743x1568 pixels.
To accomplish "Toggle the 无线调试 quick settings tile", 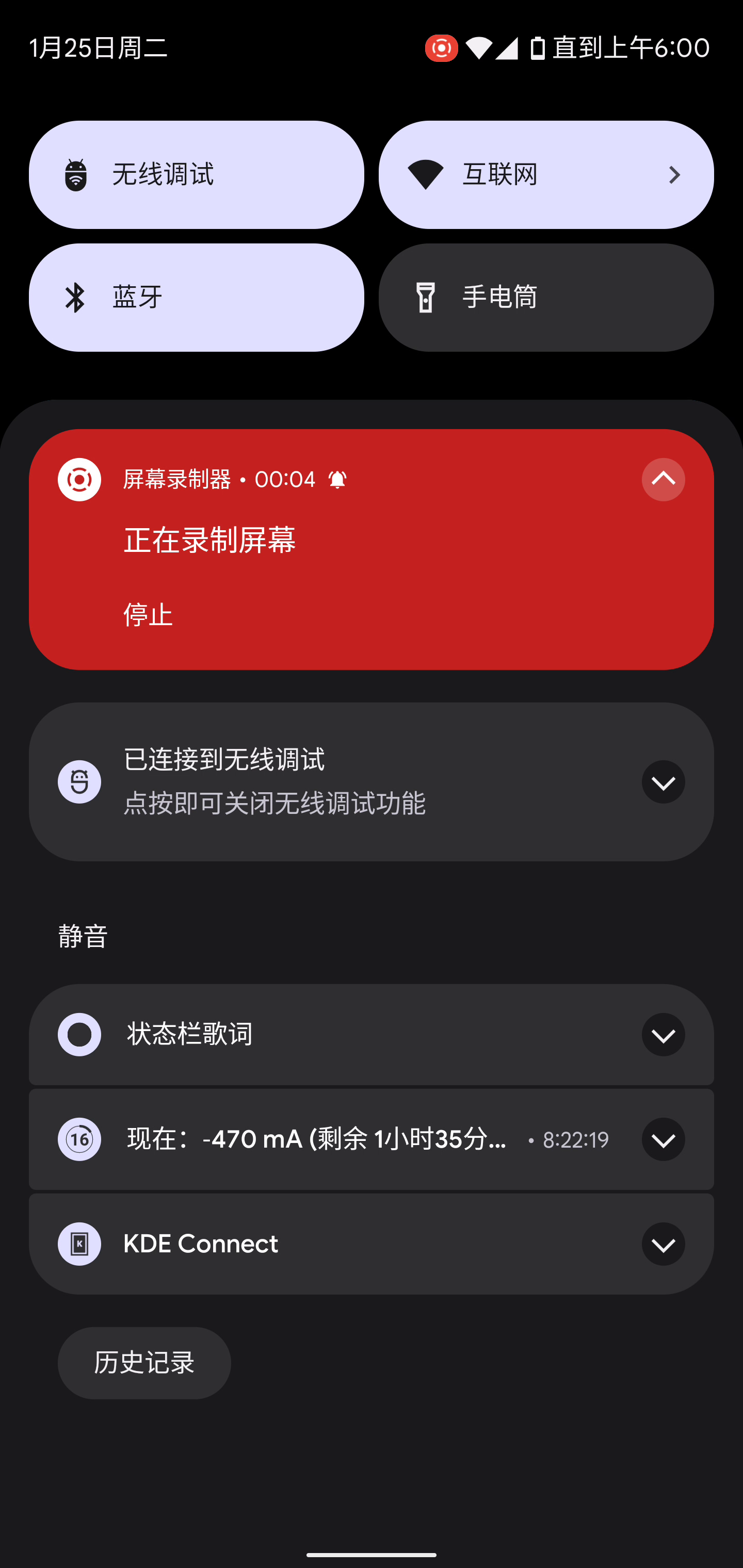I will pos(196,175).
